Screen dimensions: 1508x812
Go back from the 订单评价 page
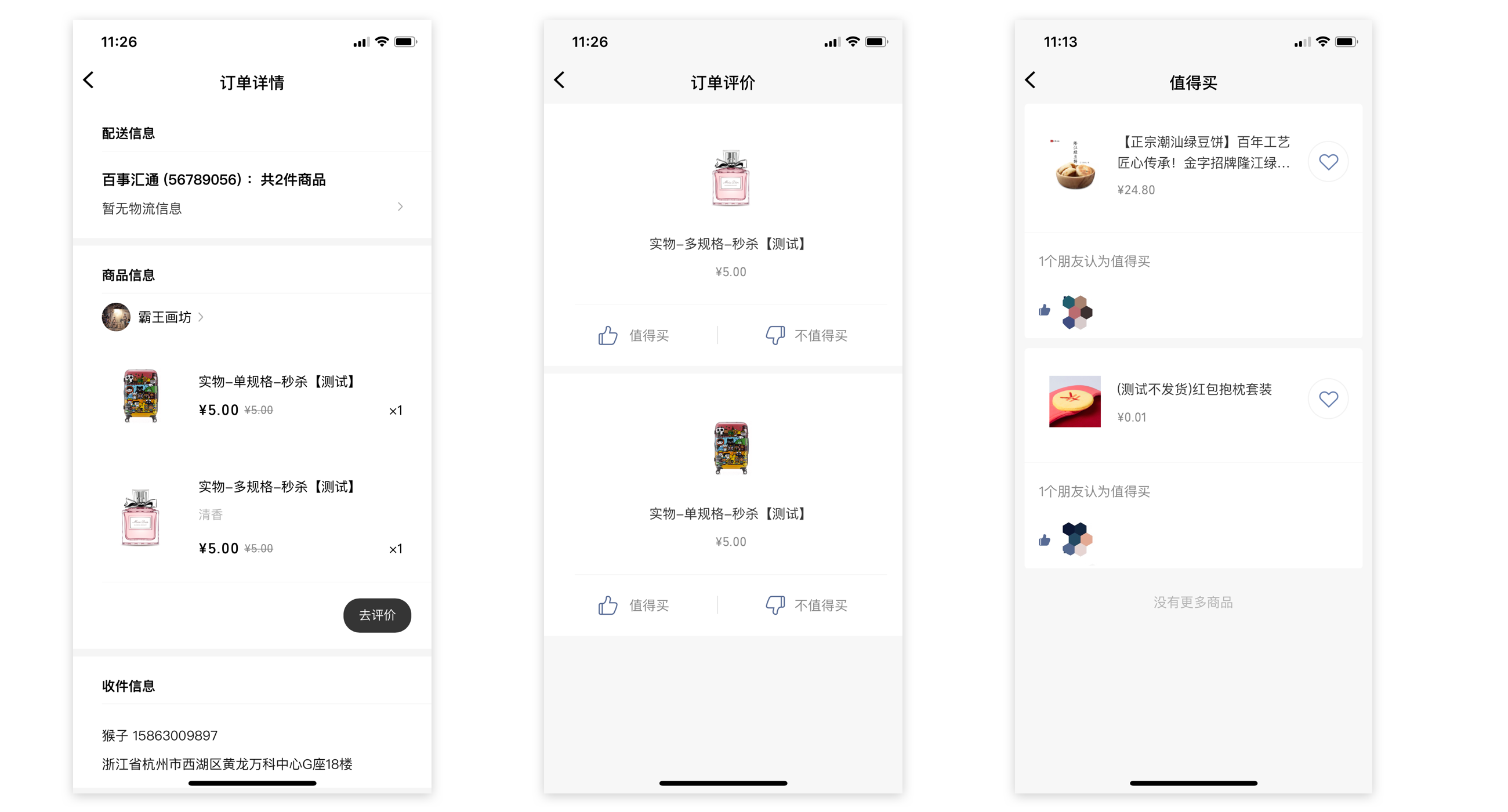click(x=560, y=80)
